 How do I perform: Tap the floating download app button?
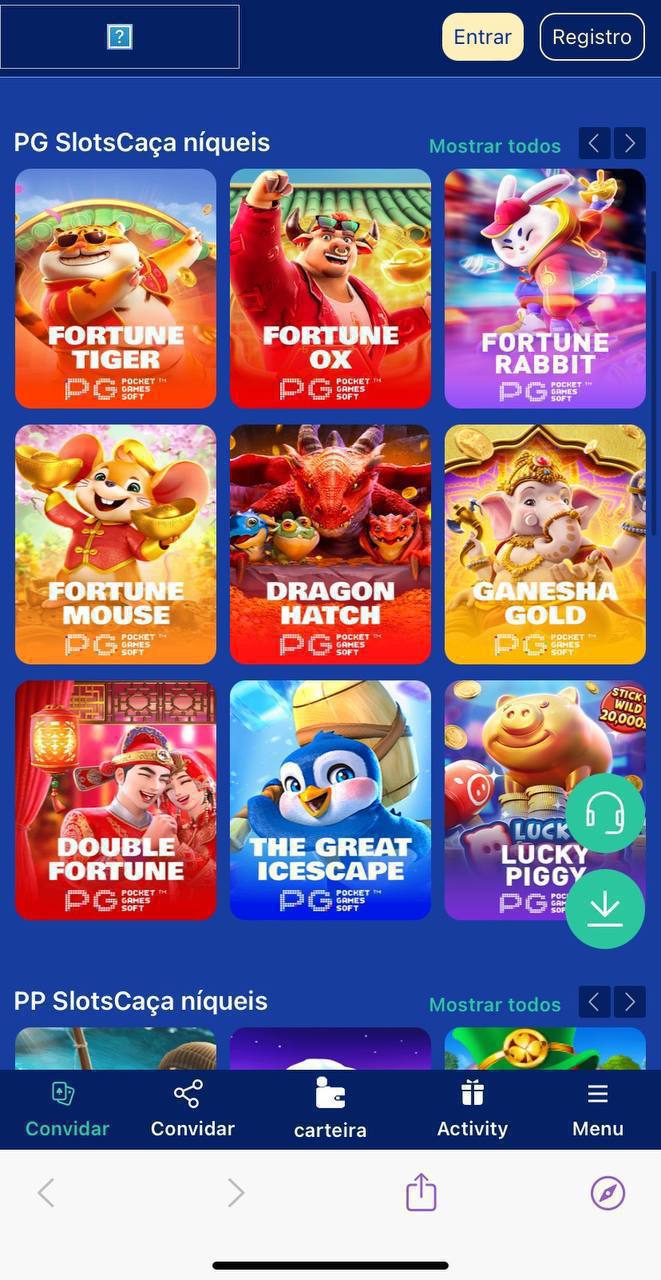click(605, 908)
